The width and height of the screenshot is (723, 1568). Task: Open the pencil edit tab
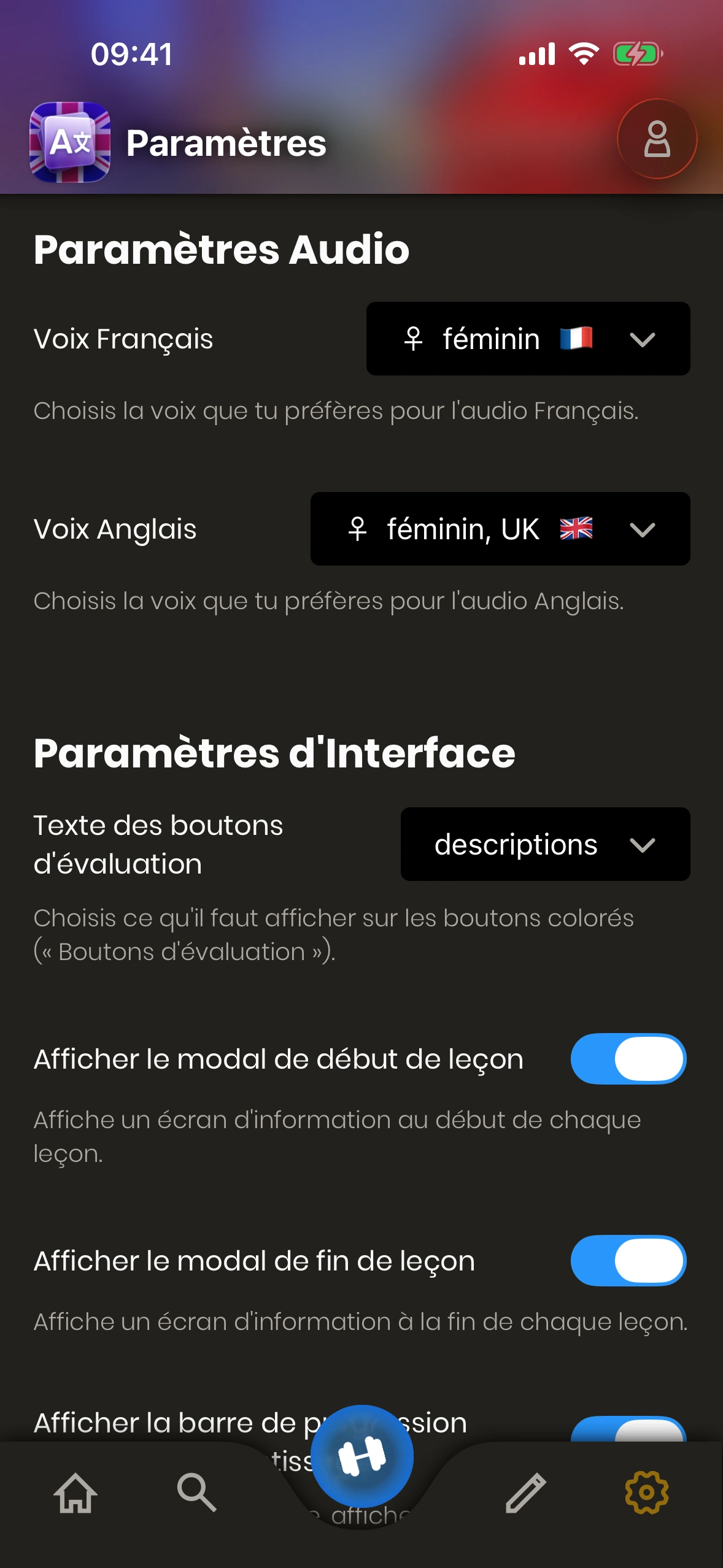click(x=525, y=1493)
